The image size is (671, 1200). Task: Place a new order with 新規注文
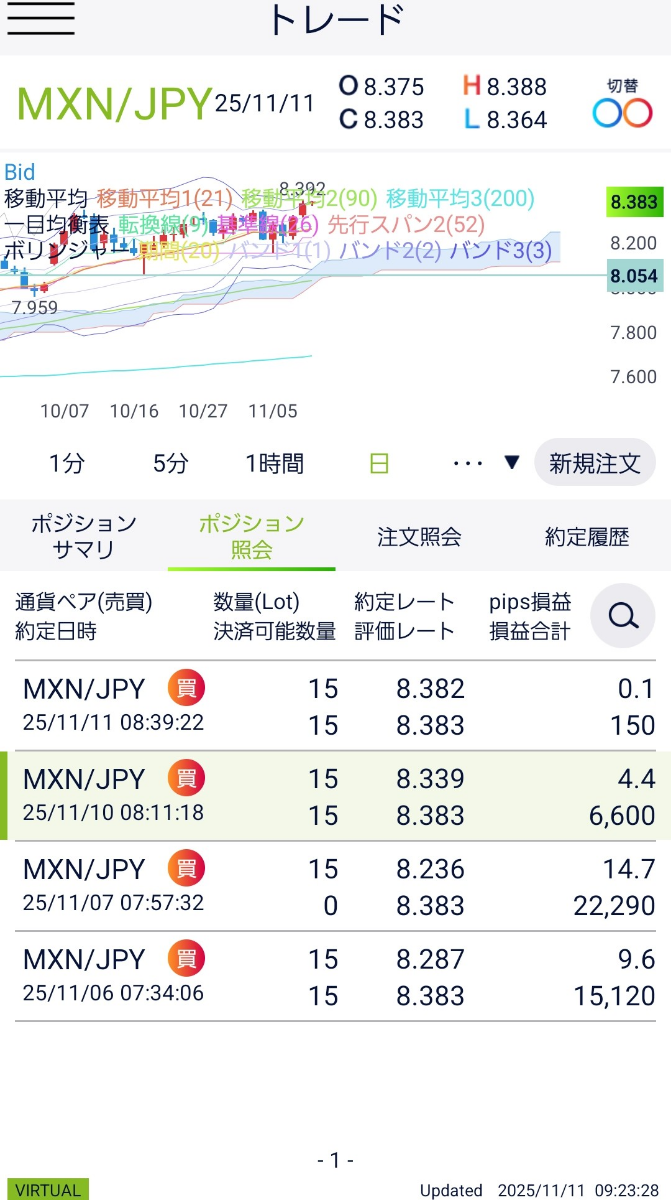point(595,463)
